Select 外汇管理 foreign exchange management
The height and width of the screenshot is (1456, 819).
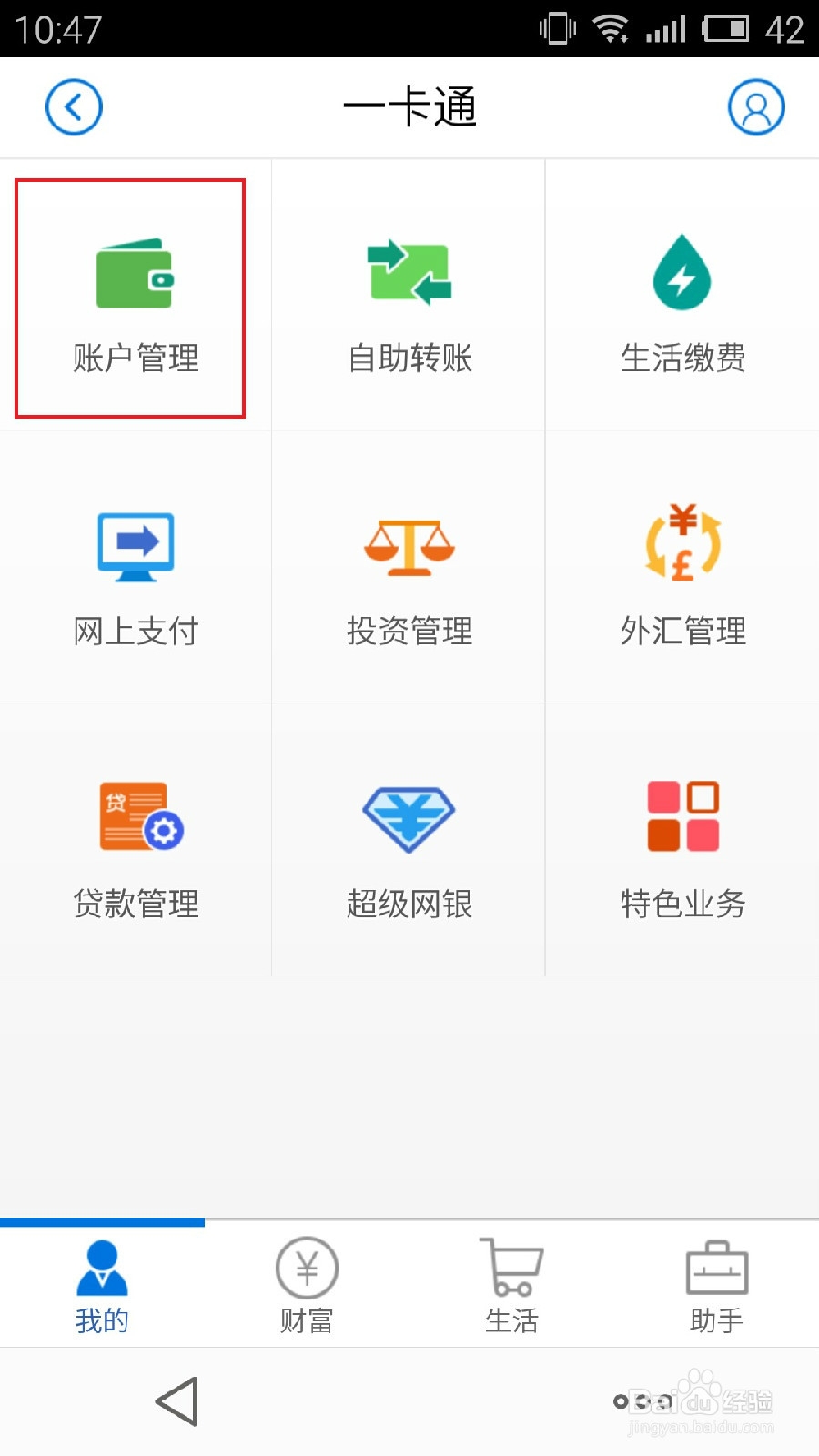click(x=682, y=573)
